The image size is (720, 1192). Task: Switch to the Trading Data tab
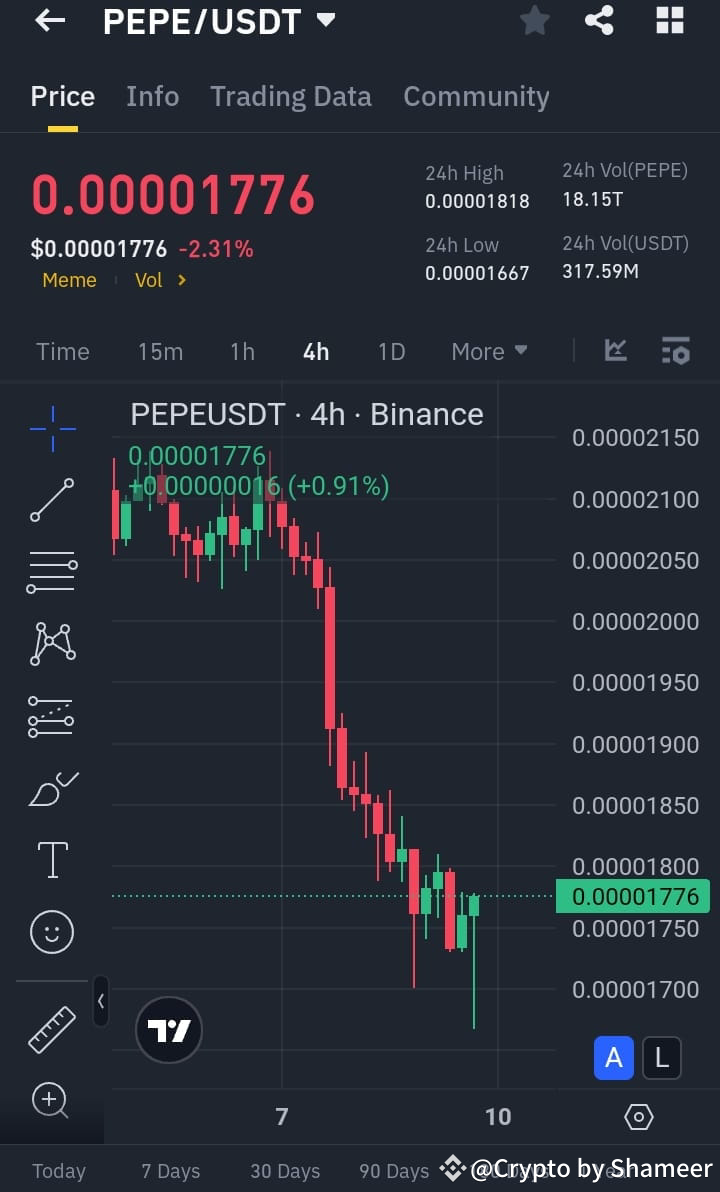[291, 96]
